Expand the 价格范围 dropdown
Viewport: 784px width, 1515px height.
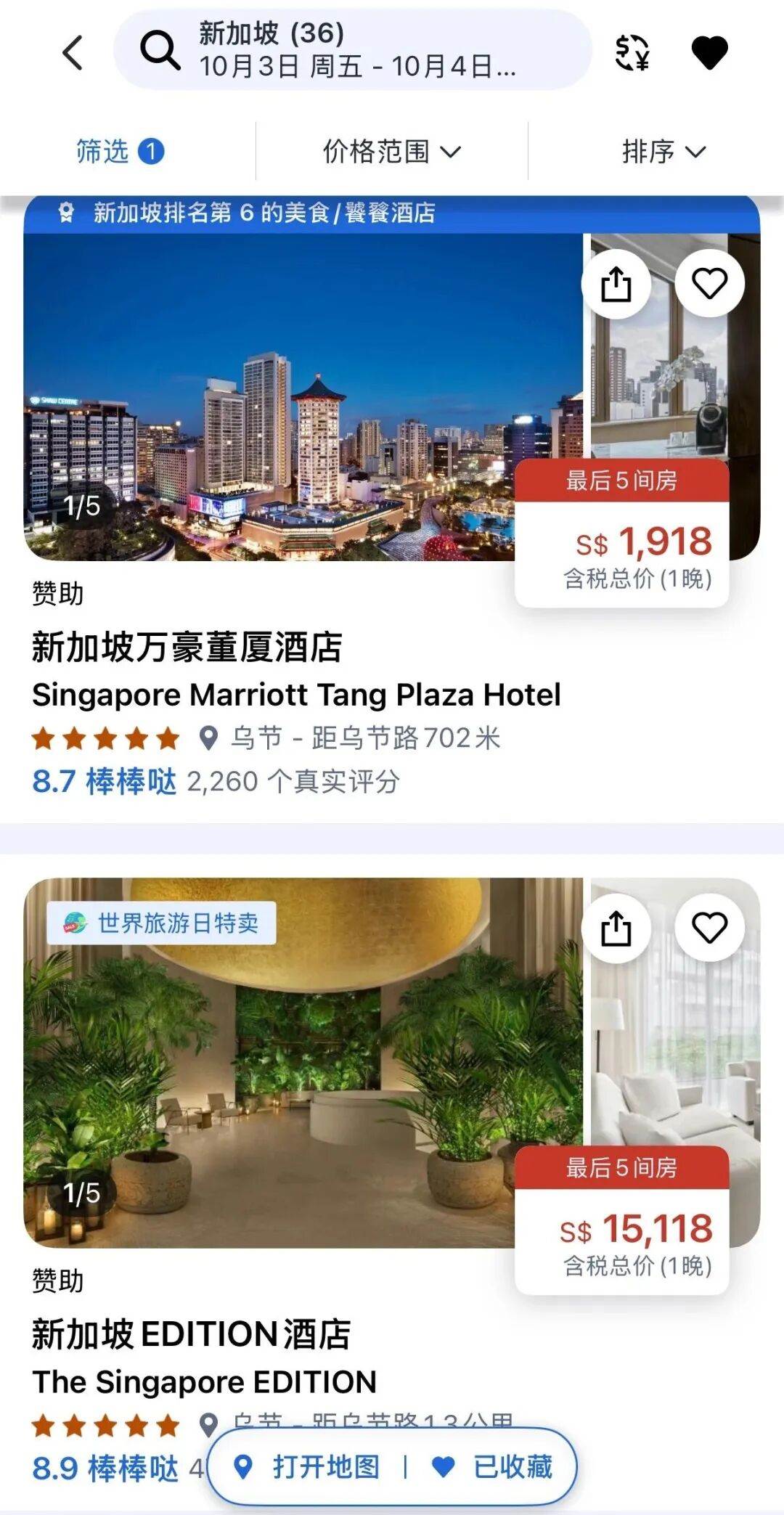click(391, 152)
